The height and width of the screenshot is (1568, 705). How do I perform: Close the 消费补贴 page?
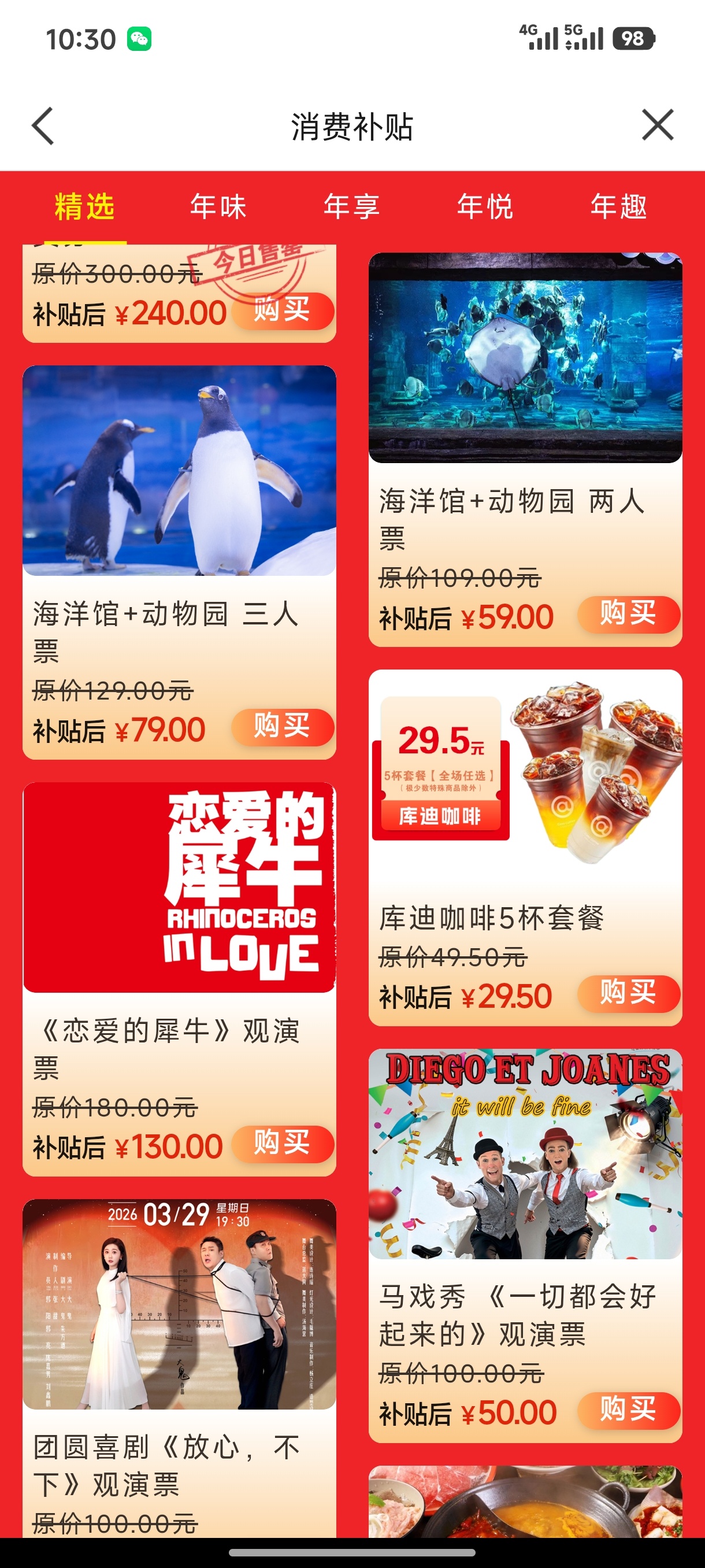pyautogui.click(x=658, y=125)
